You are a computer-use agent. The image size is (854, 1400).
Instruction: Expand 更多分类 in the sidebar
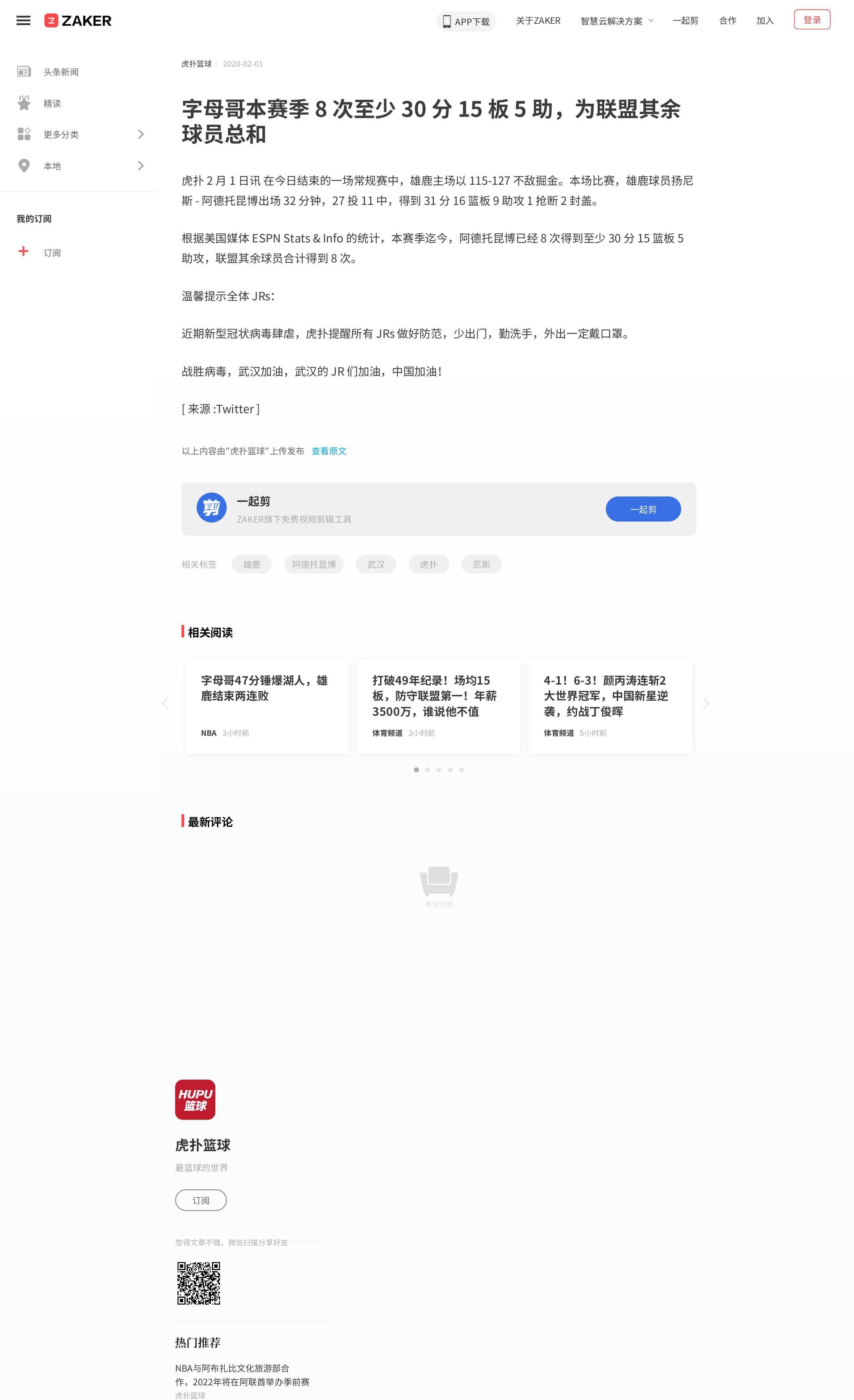tap(80, 135)
